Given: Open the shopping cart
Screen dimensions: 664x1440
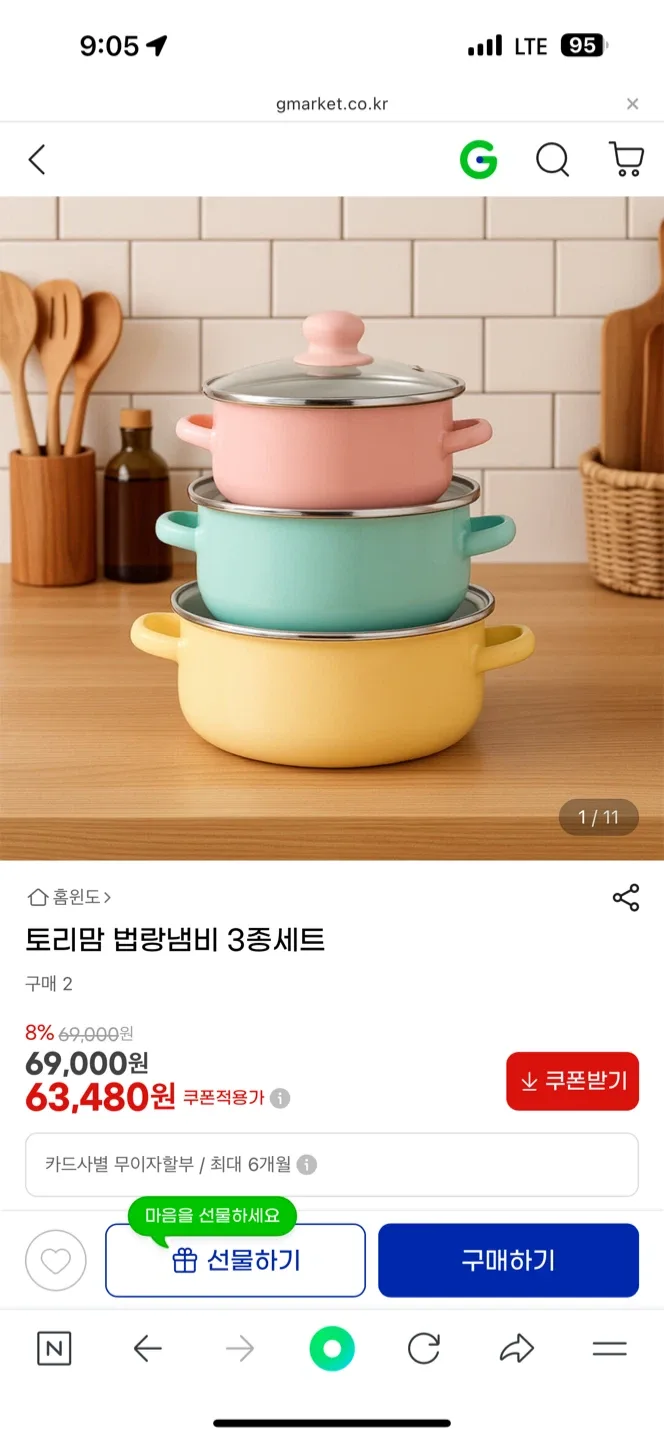Looking at the screenshot, I should coord(626,160).
